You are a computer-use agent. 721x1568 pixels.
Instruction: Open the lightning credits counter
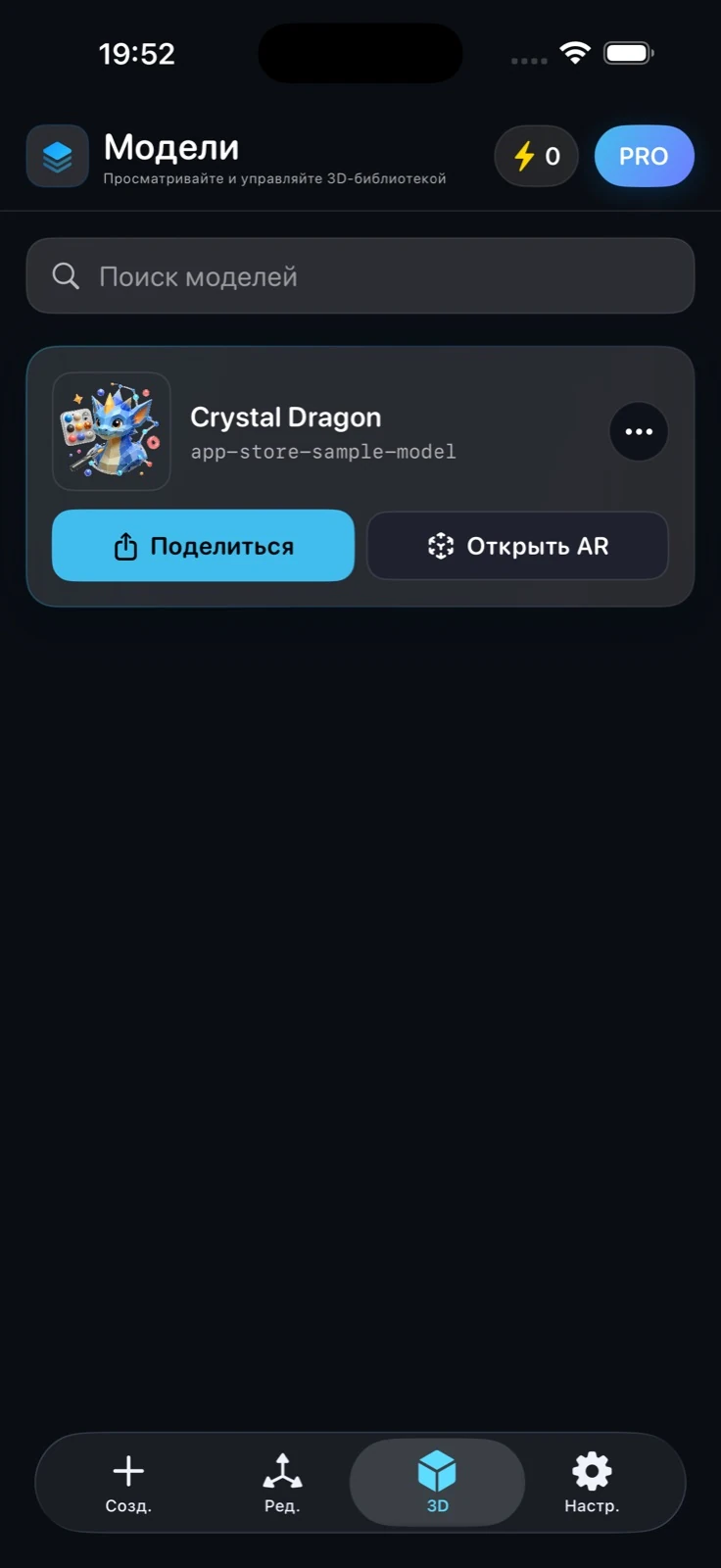pyautogui.click(x=537, y=156)
